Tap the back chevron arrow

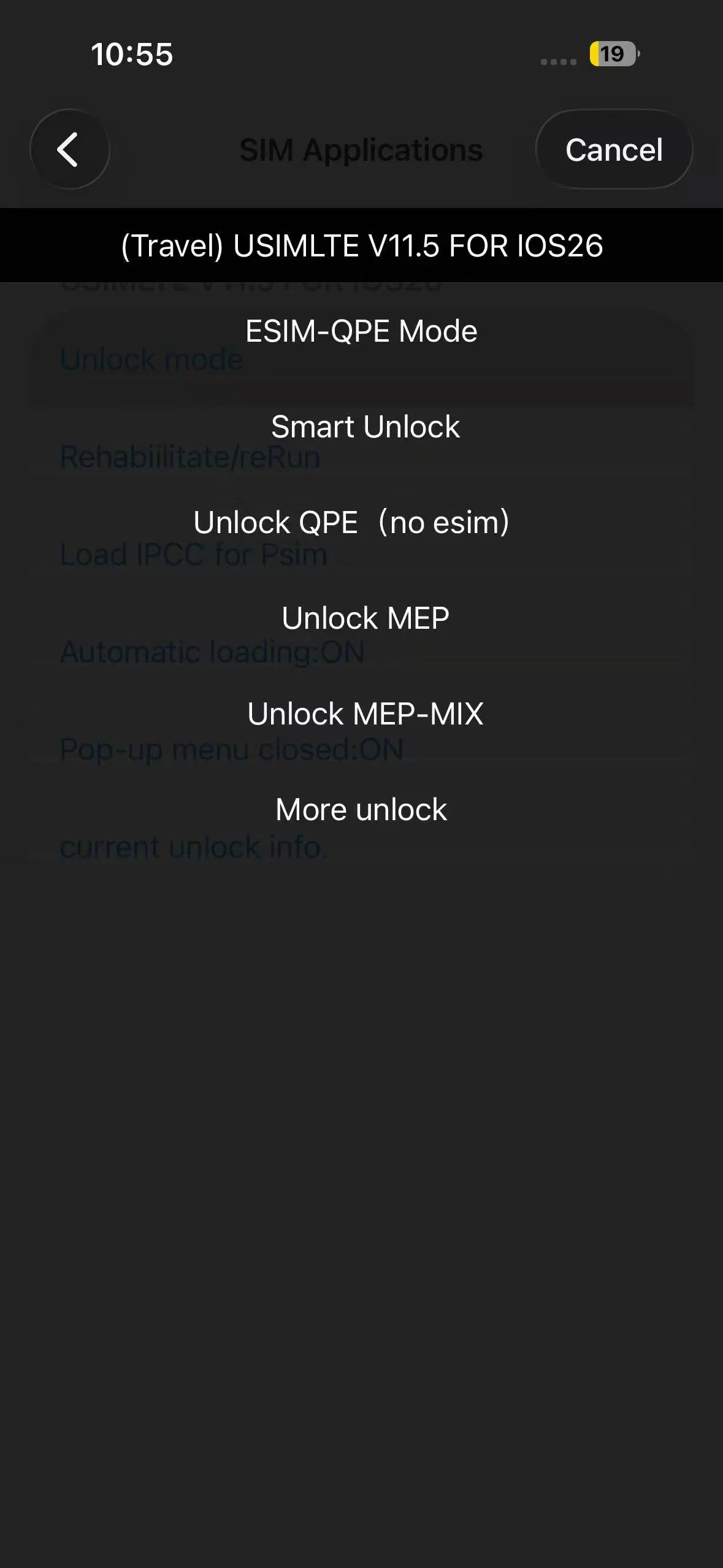click(x=69, y=149)
